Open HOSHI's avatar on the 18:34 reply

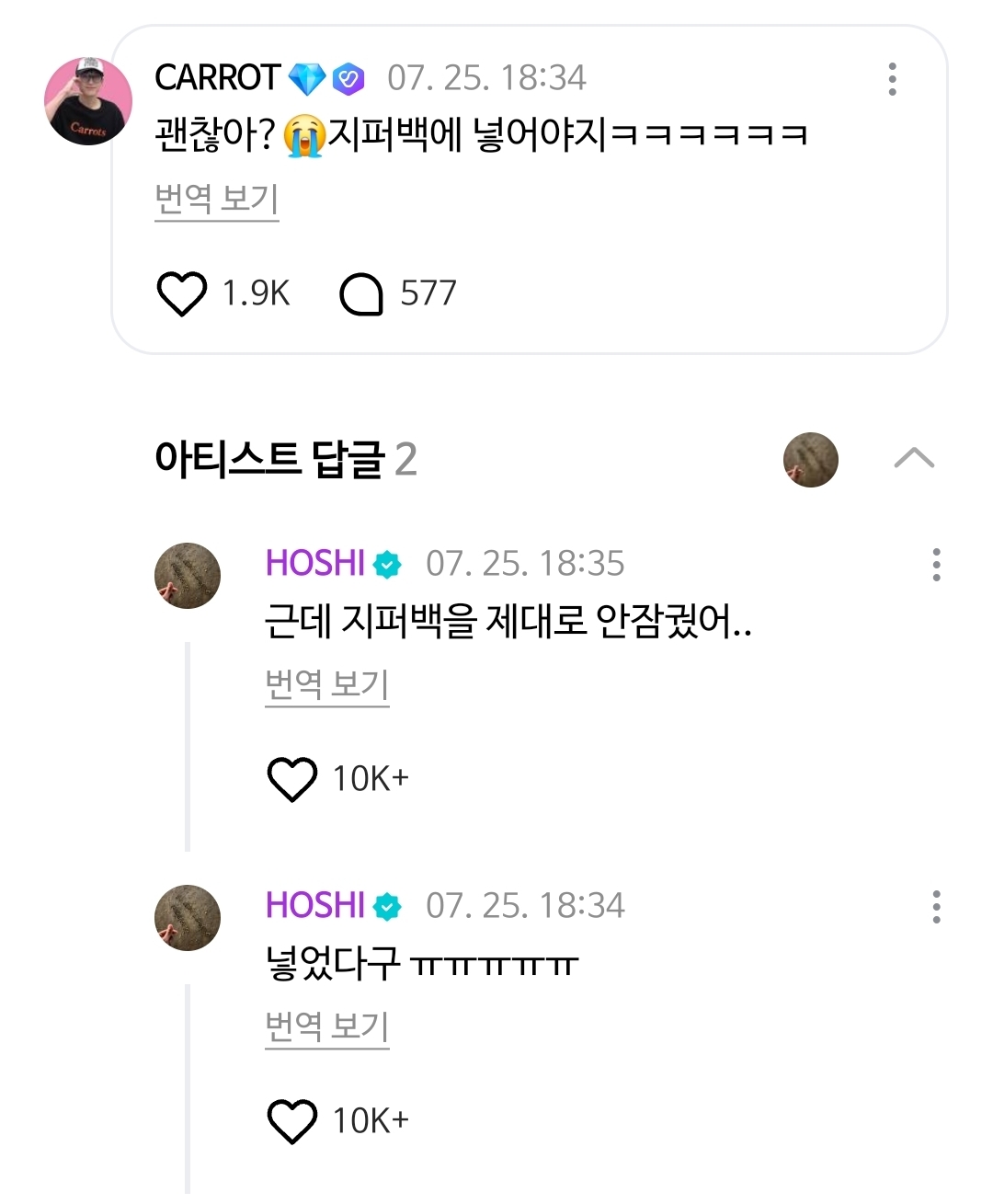(x=188, y=918)
